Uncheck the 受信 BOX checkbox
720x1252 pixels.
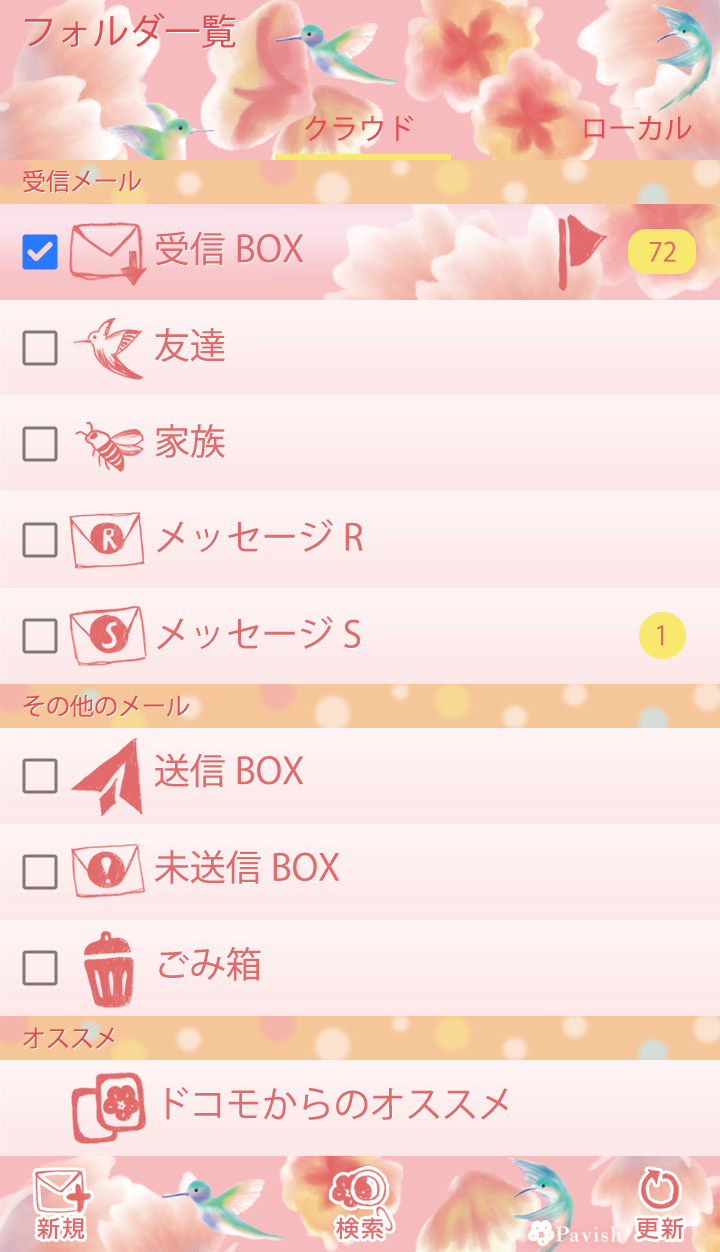(40, 252)
